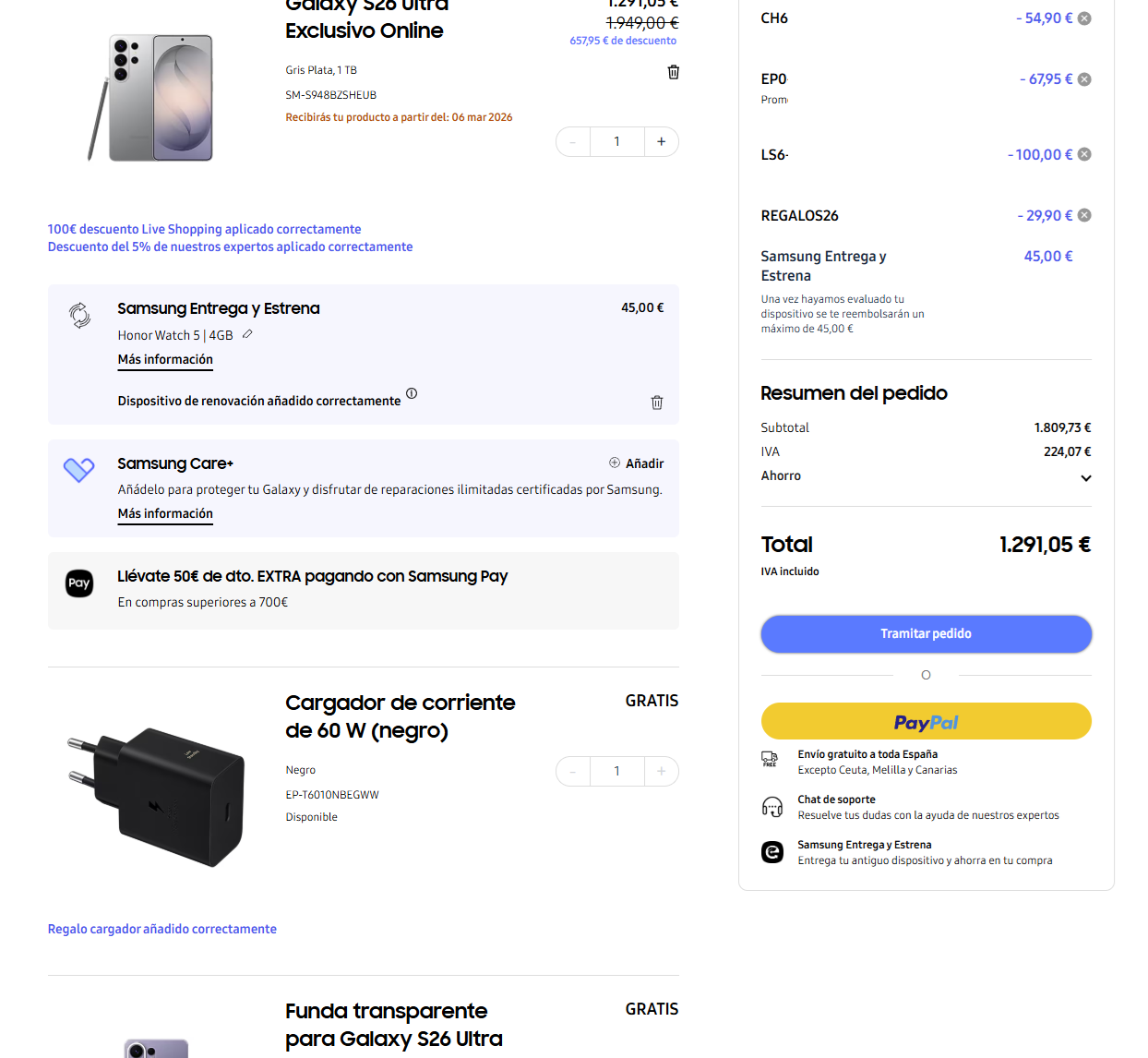The height and width of the screenshot is (1058, 1148).
Task: Add Samsung Care+ protection
Action: (x=637, y=463)
